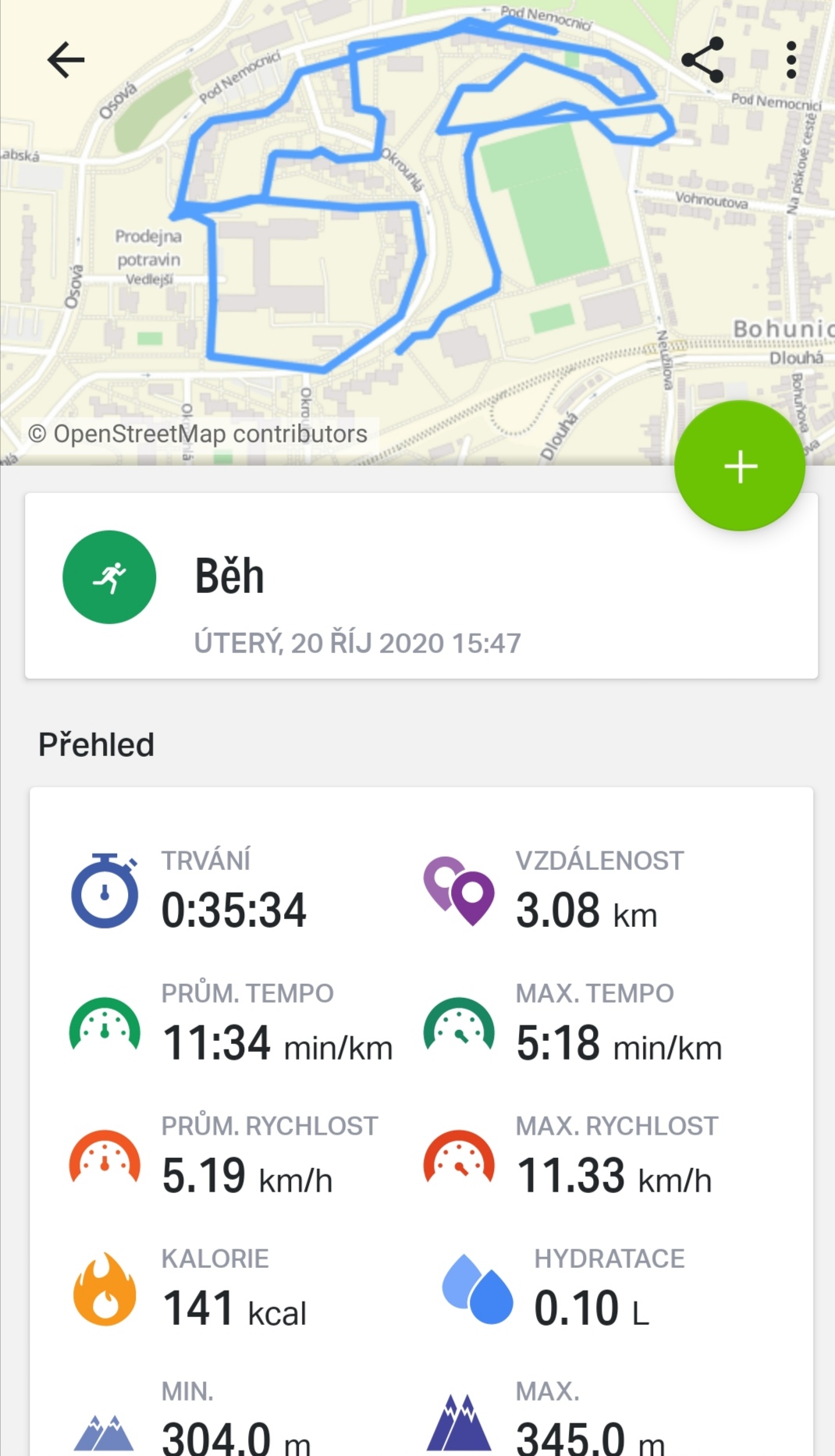The height and width of the screenshot is (1456, 835).
Task: Open the Běh activity card
Action: (x=421, y=585)
